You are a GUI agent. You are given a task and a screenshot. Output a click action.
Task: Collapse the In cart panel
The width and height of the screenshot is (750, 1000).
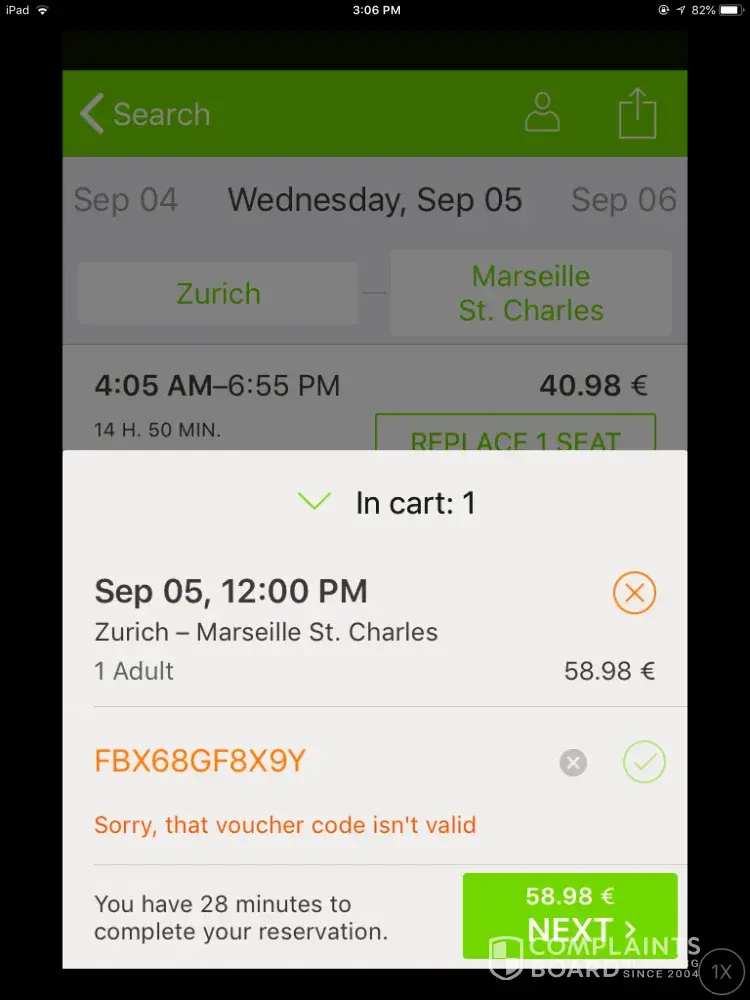(315, 502)
